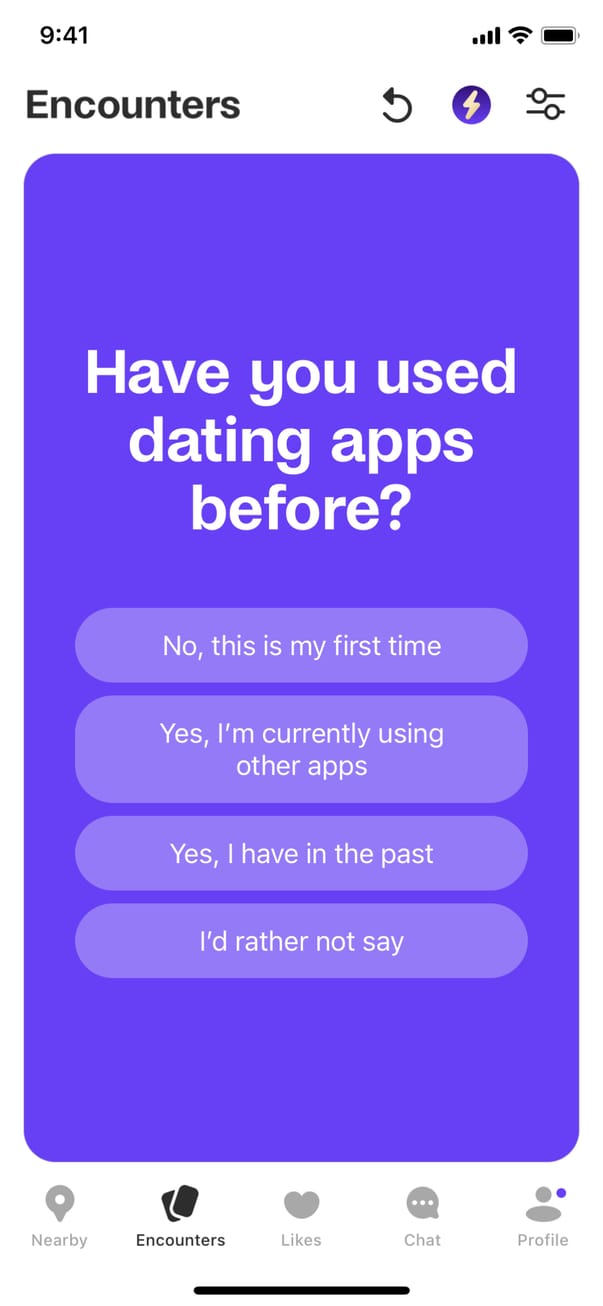Open the lightning bolt boost icon
Viewport: 603px width, 1306px height.
pyautogui.click(x=471, y=105)
